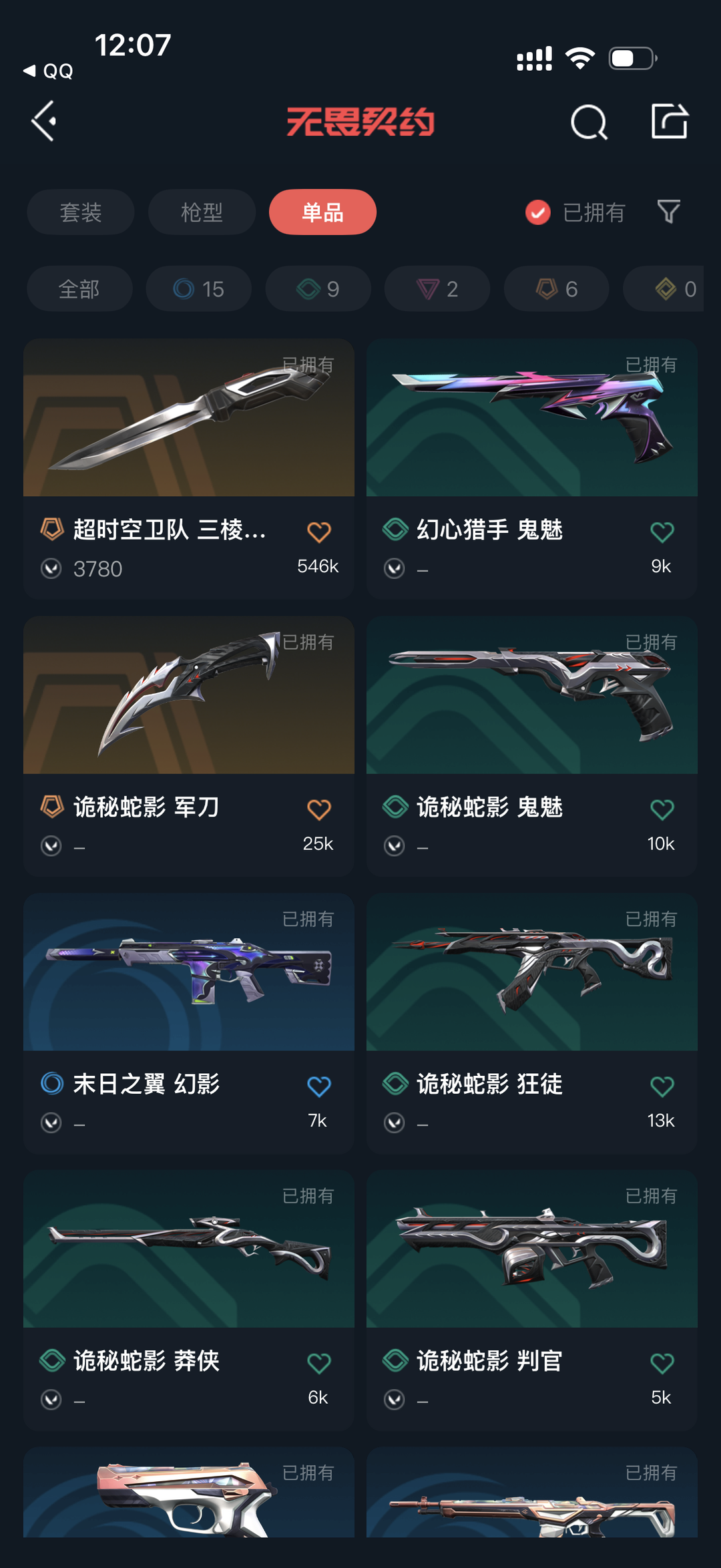Filter by pink tier with 2 items
721x1568 pixels.
click(x=437, y=289)
